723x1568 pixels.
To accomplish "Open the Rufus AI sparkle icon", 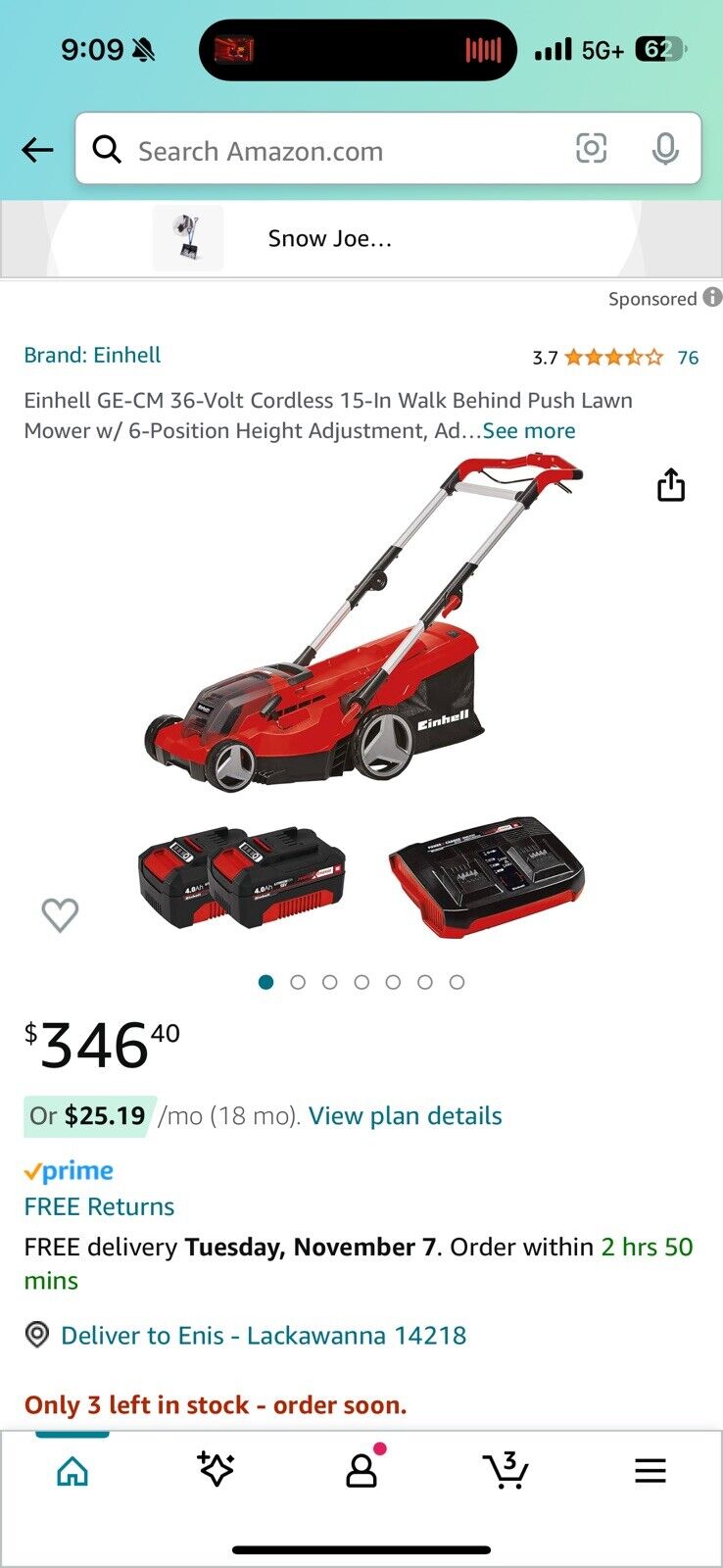I will coord(217,1469).
